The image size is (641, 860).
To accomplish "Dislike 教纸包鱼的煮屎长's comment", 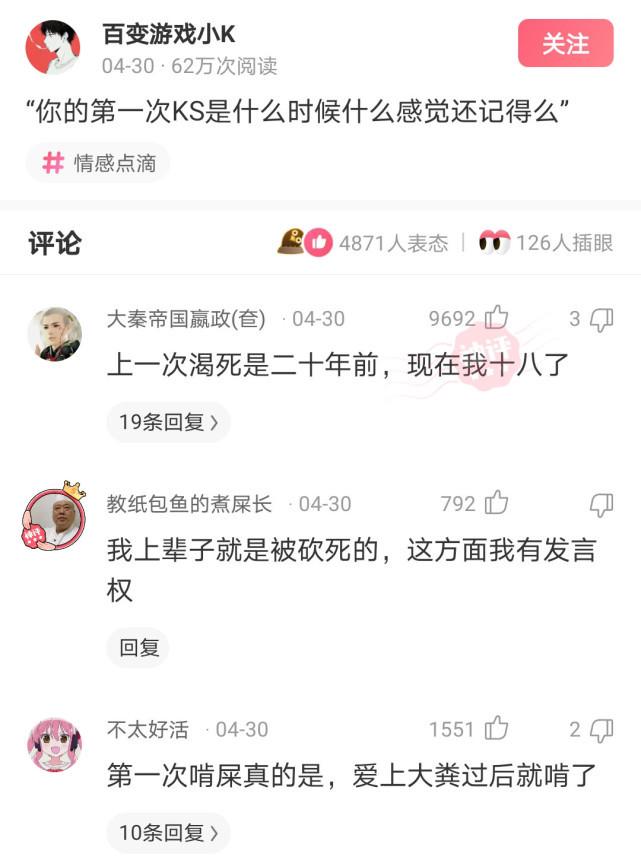I will 601,504.
